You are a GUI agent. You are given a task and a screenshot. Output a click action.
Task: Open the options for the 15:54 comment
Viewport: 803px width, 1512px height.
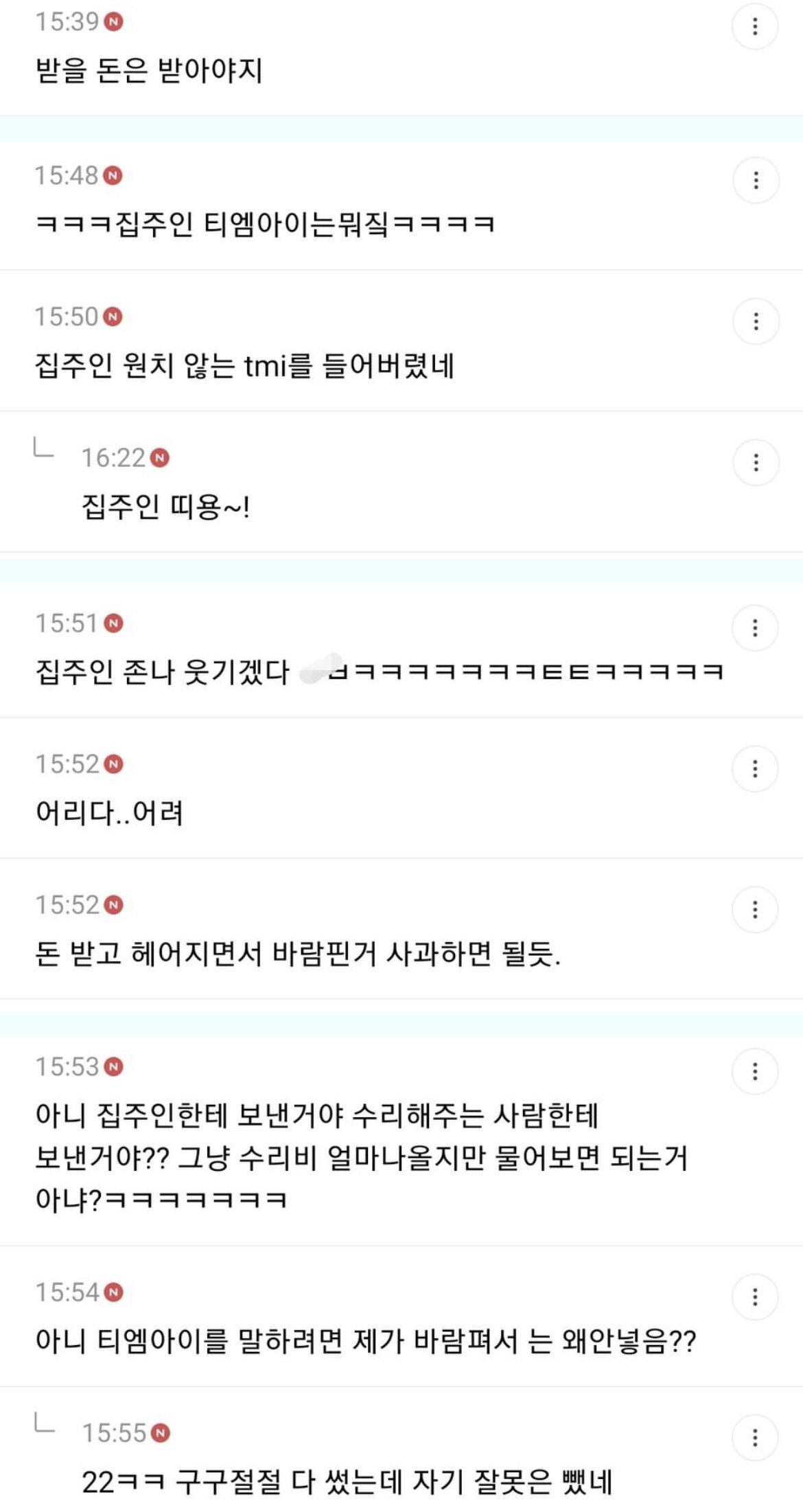[755, 1297]
